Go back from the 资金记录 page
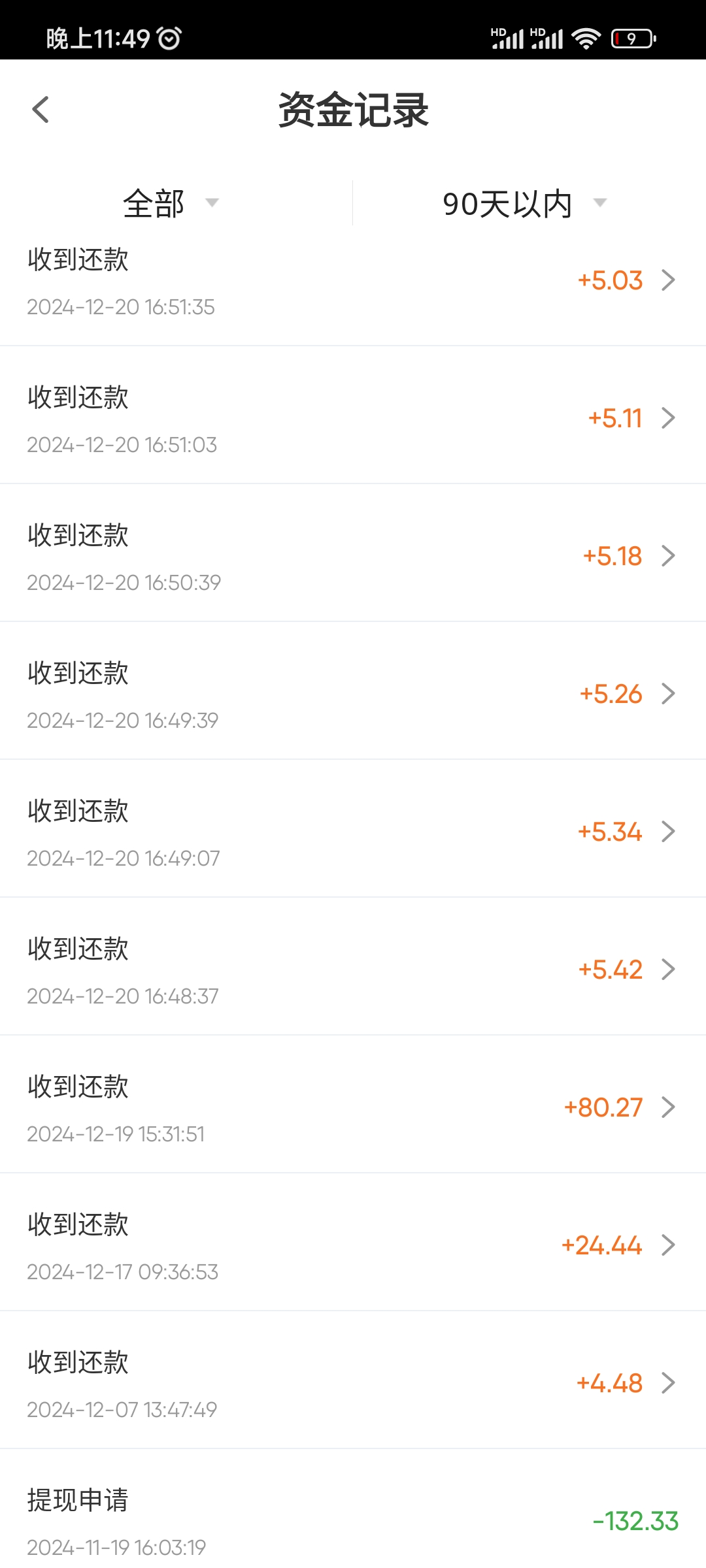706x1568 pixels. (41, 110)
